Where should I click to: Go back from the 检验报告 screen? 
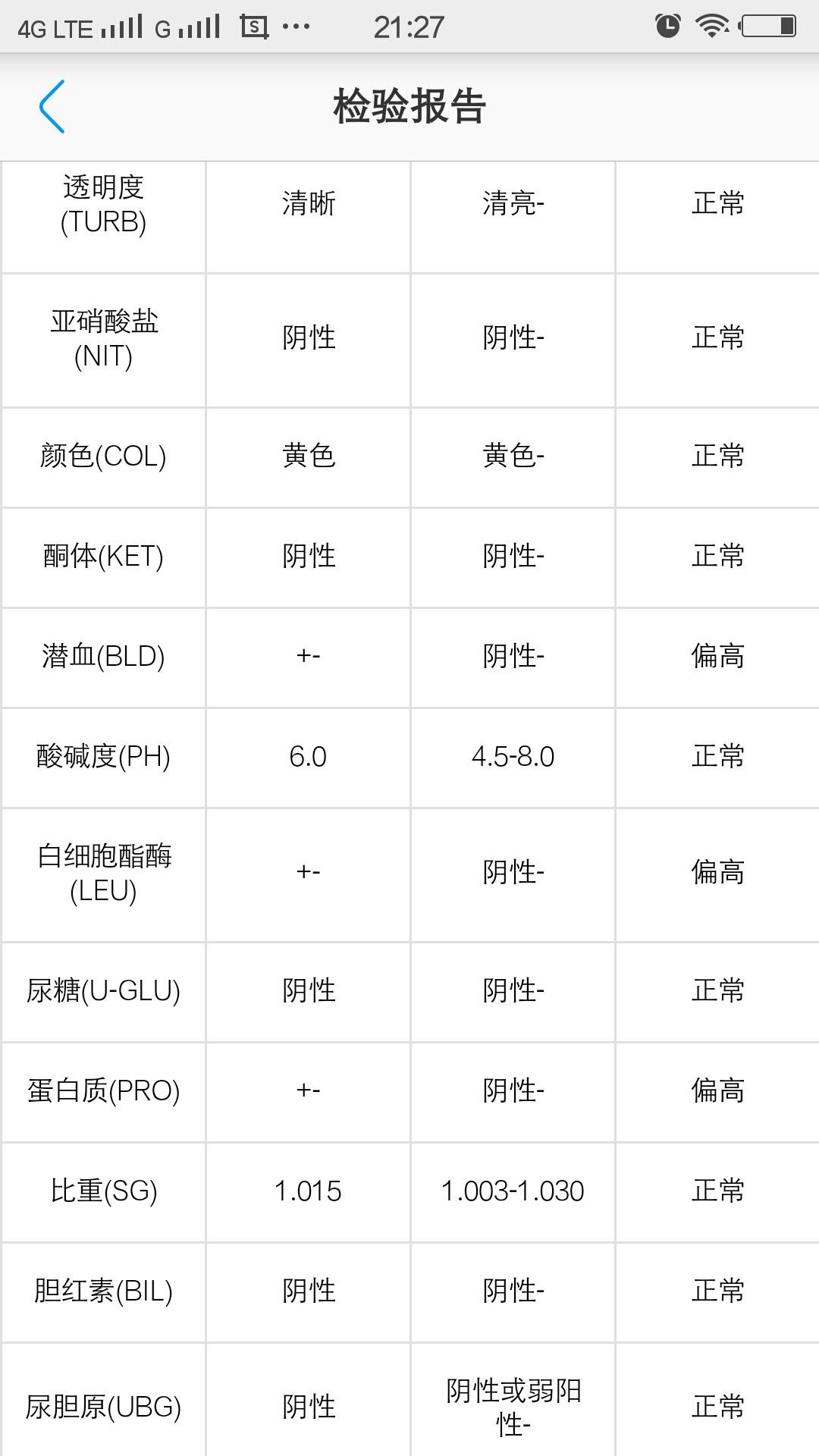coord(52,106)
